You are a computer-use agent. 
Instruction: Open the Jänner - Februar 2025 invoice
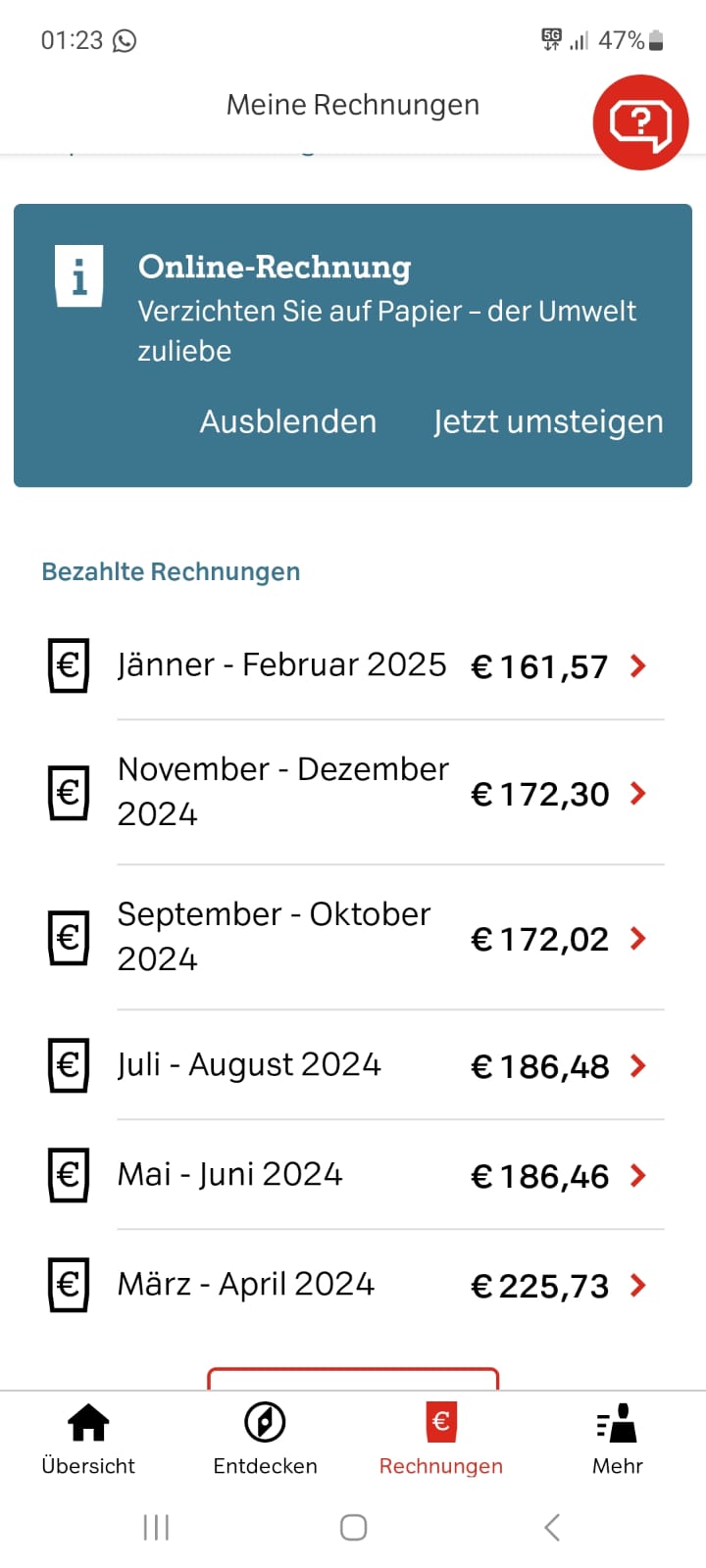point(353,666)
